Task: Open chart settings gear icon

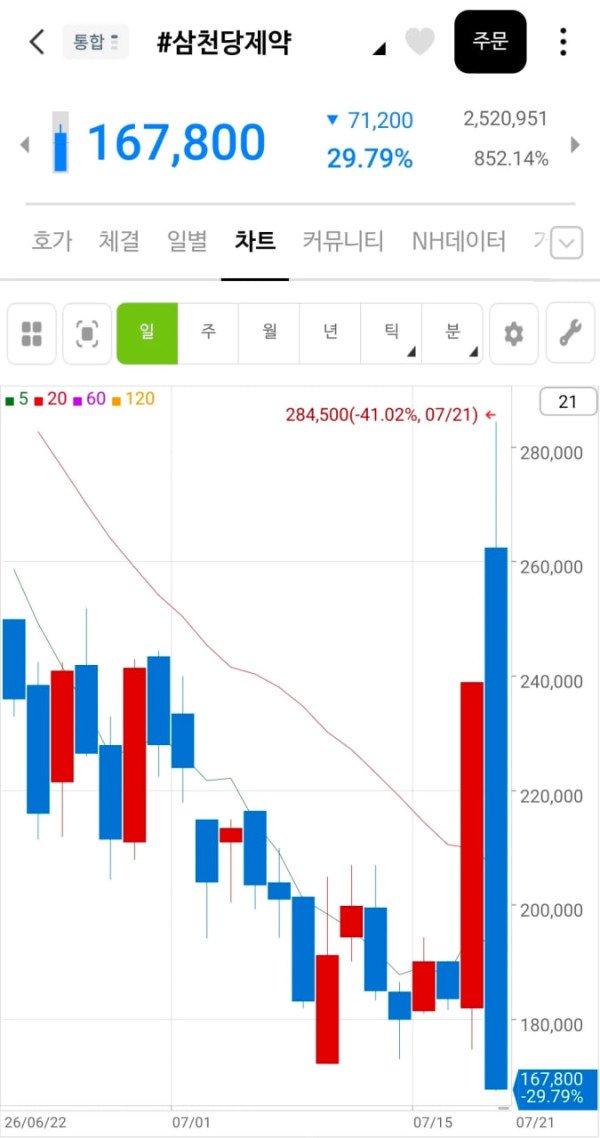Action: (x=514, y=334)
